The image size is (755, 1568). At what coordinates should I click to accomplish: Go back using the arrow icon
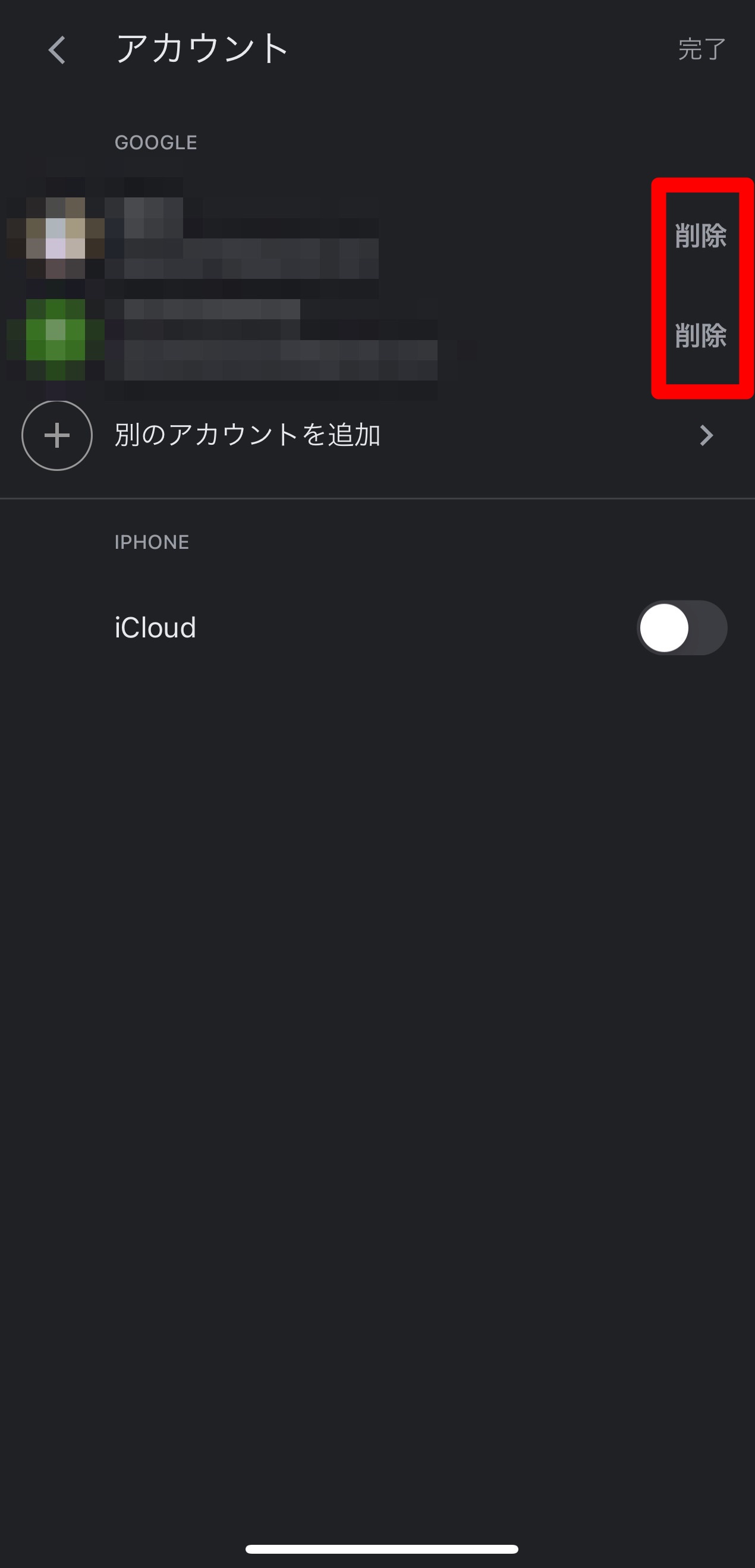click(x=57, y=50)
